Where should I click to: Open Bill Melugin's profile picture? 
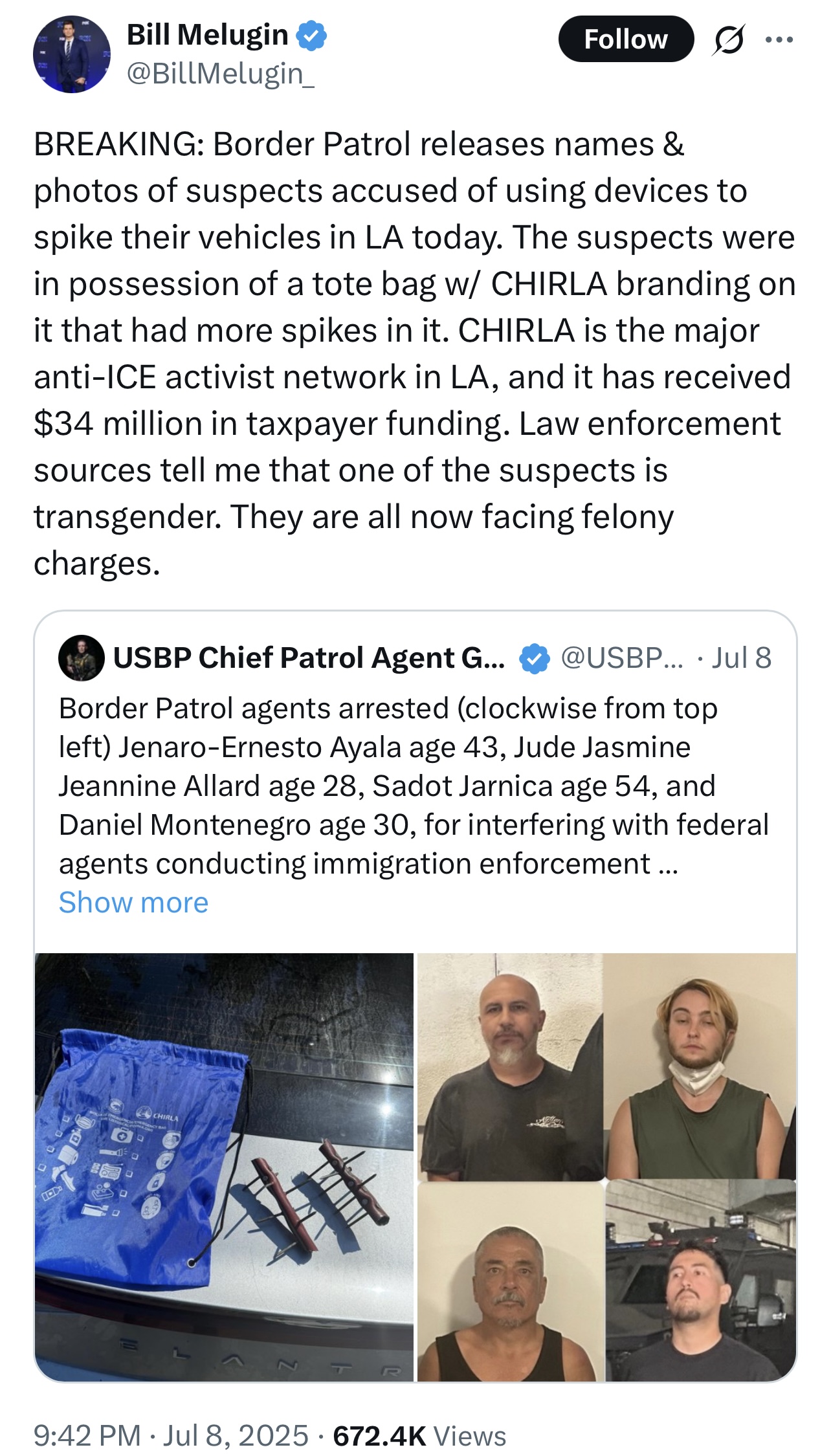72,54
